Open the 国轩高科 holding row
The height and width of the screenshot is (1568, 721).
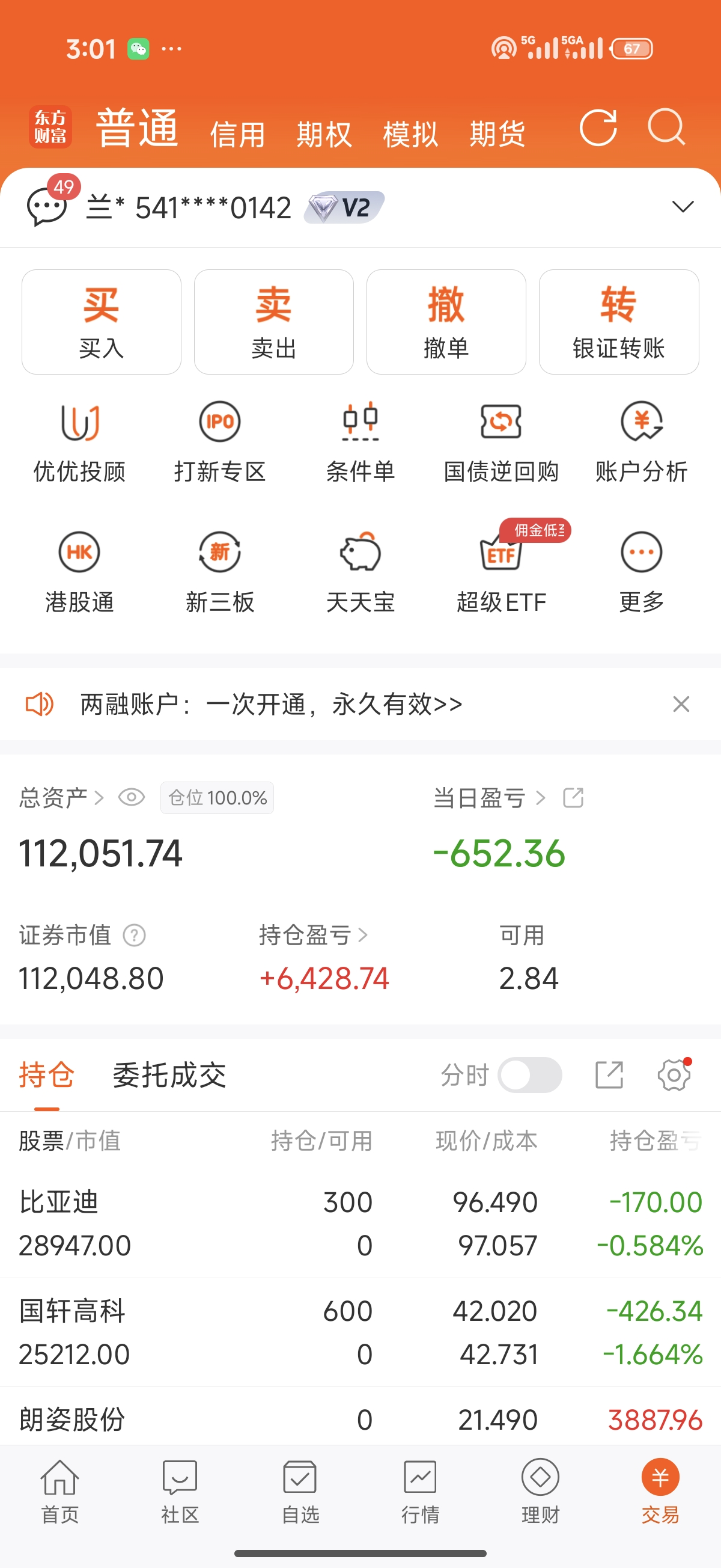360,1332
